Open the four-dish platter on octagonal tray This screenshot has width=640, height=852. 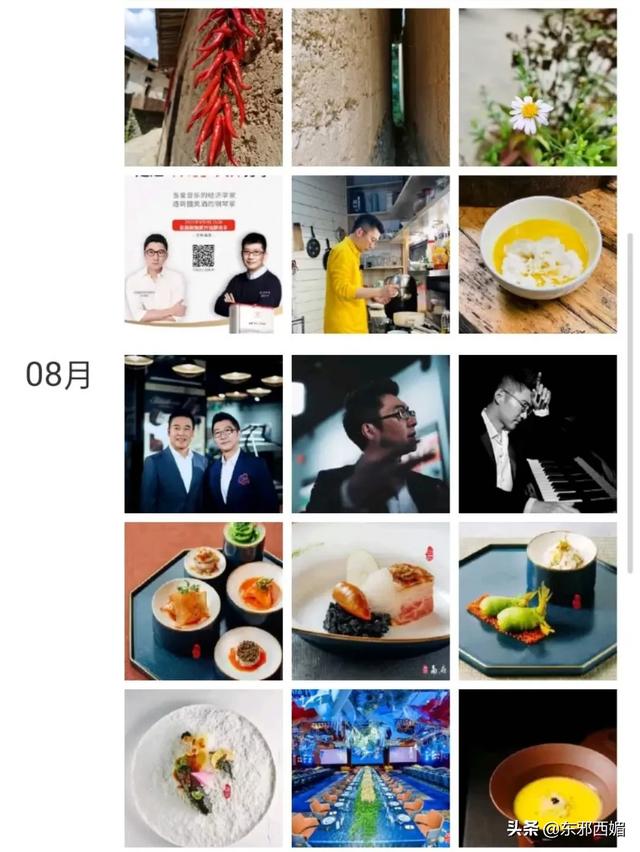tap(203, 601)
